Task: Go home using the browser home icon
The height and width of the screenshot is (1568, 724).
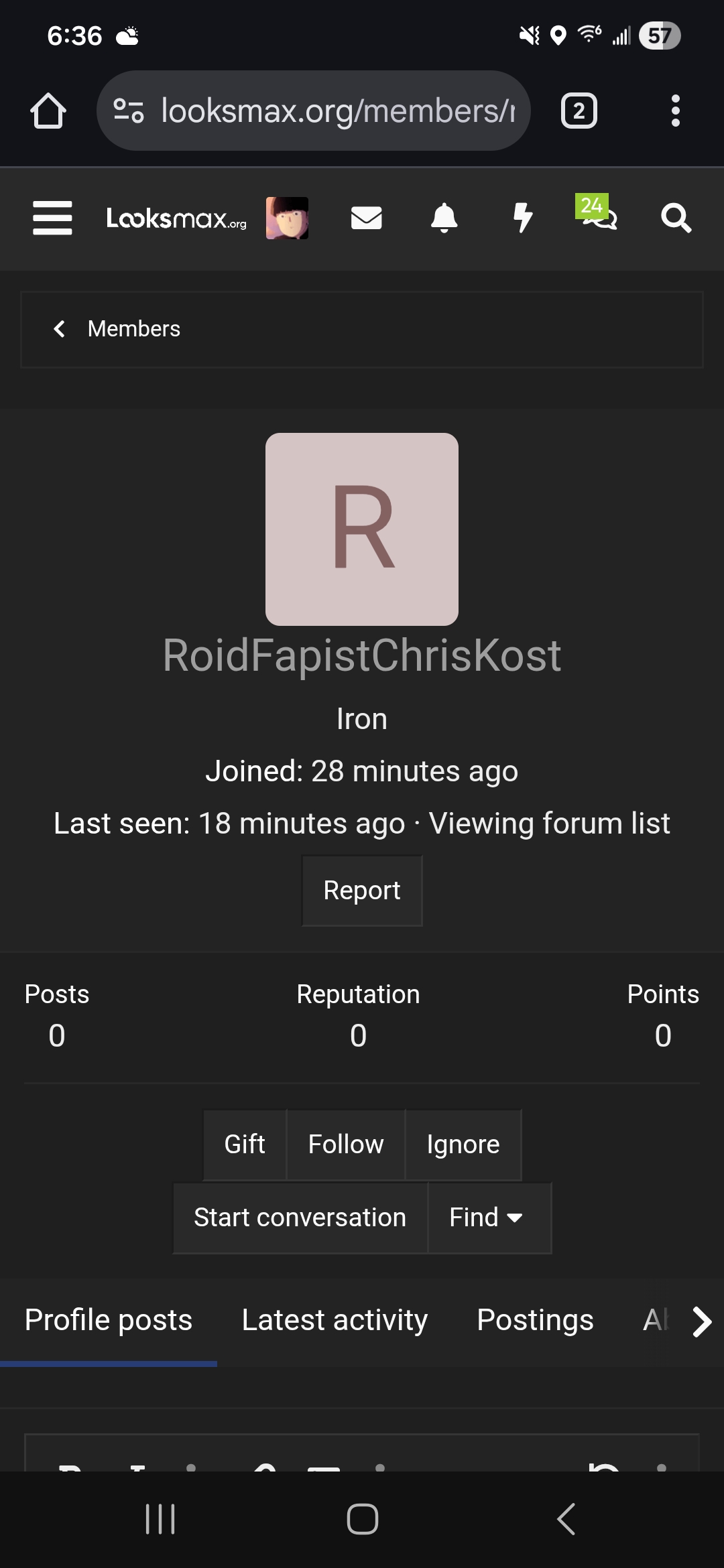Action: point(48,110)
